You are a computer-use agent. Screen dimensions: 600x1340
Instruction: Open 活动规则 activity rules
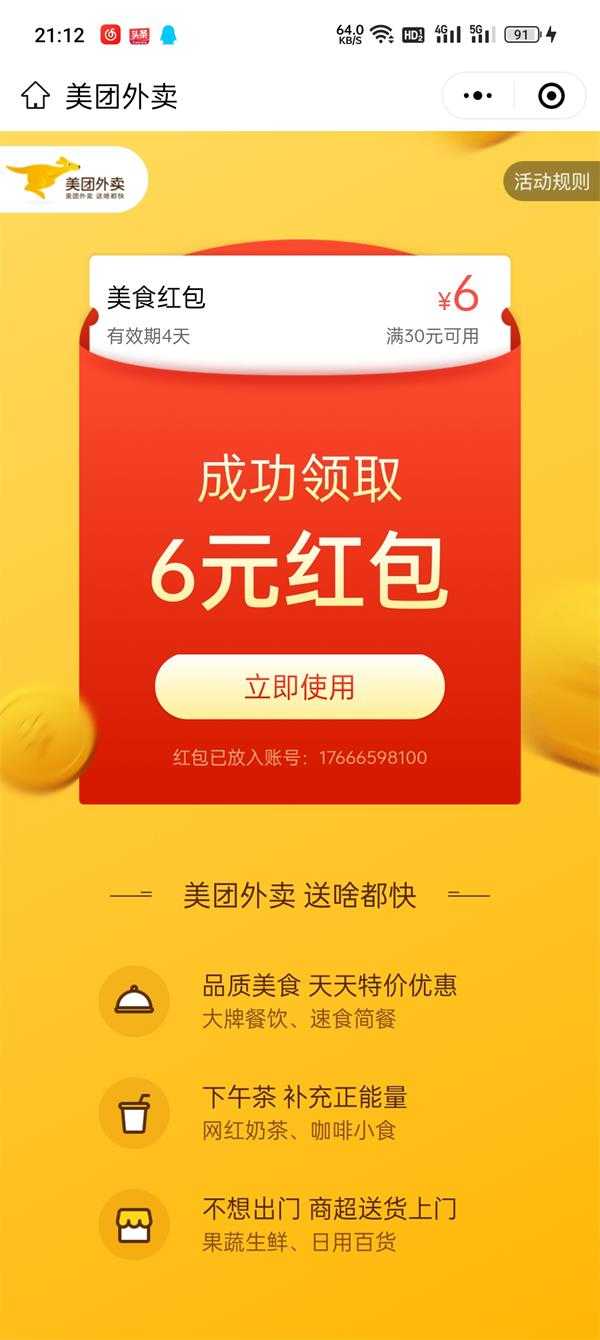pyautogui.click(x=551, y=182)
